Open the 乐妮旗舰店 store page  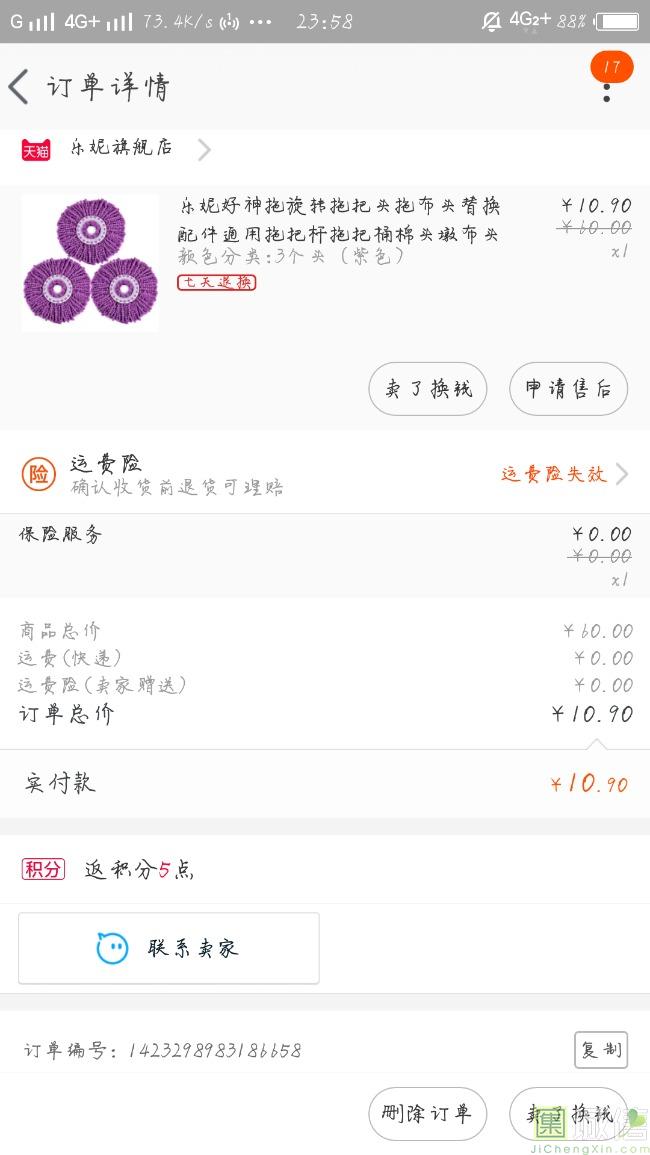tap(120, 148)
